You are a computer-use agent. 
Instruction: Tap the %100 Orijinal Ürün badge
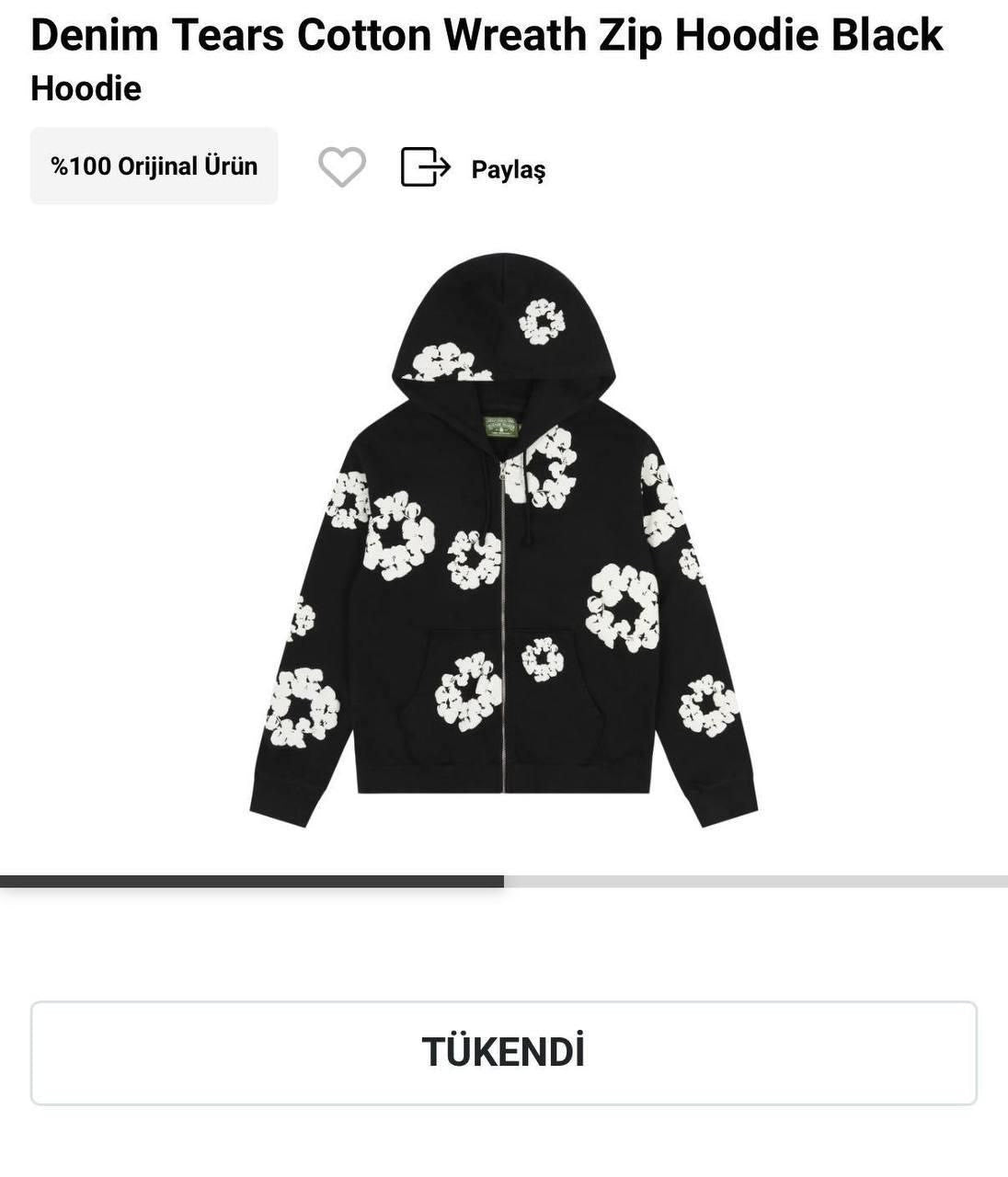tap(154, 166)
